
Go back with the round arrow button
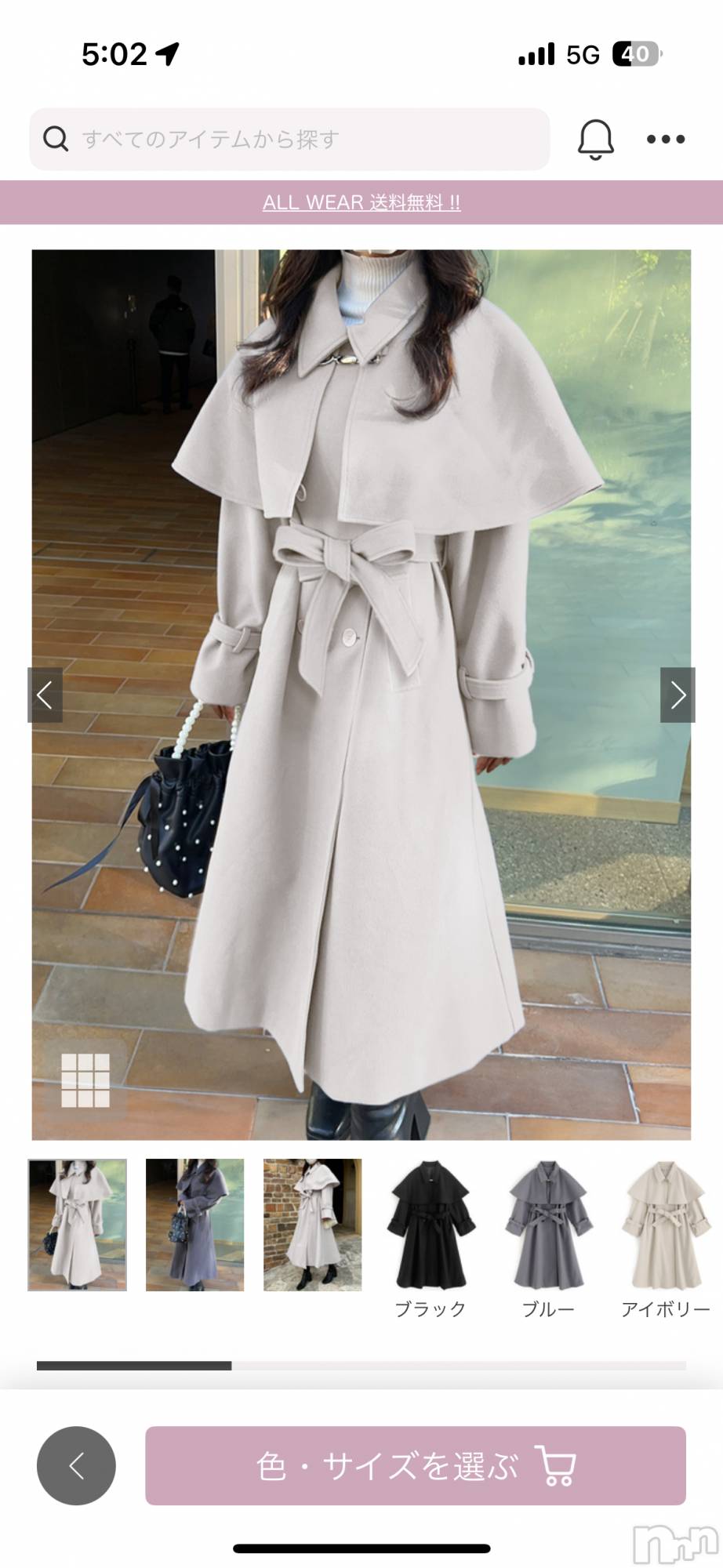click(x=76, y=1465)
